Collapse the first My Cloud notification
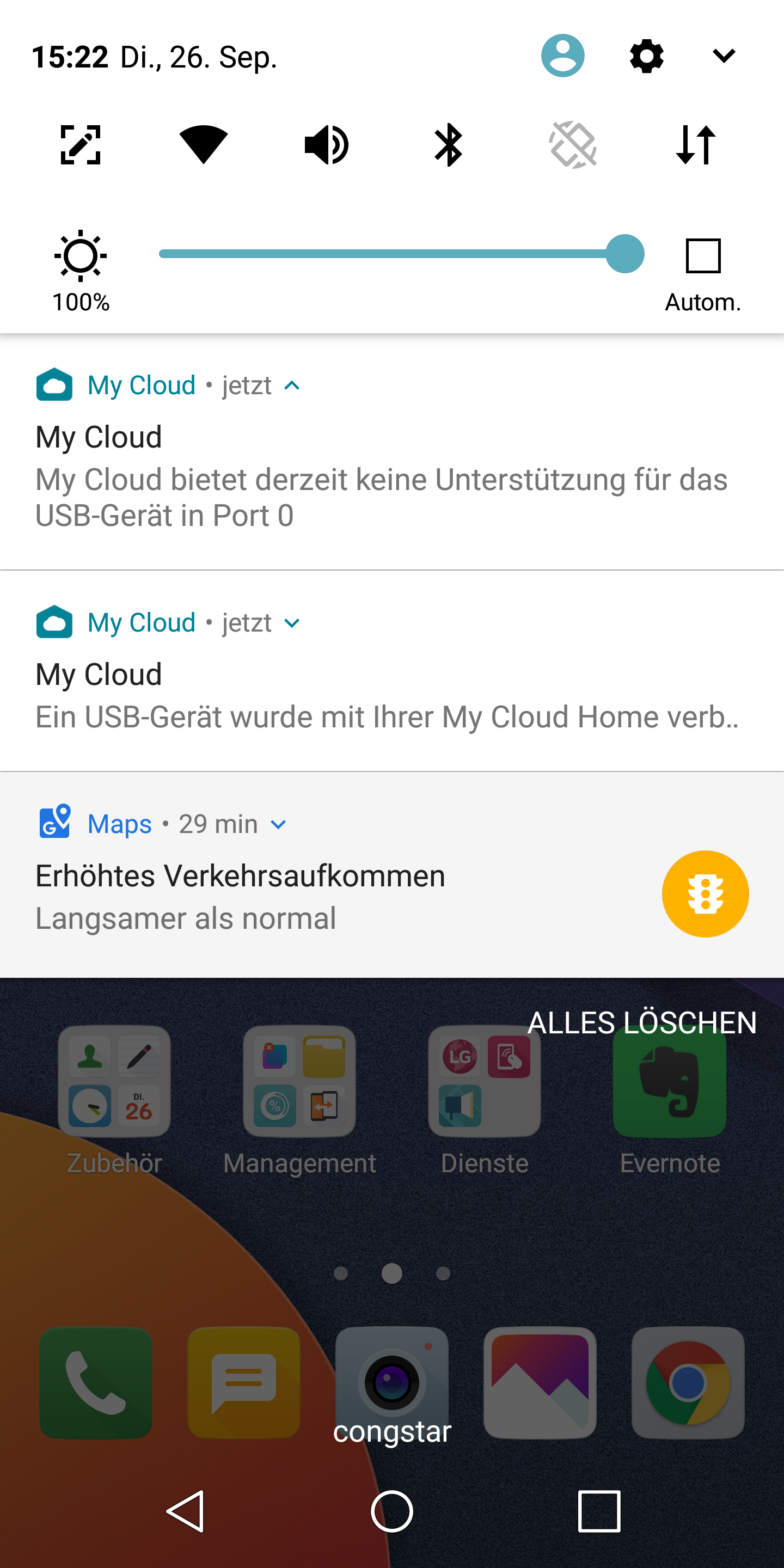Viewport: 784px width, 1568px height. point(292,386)
